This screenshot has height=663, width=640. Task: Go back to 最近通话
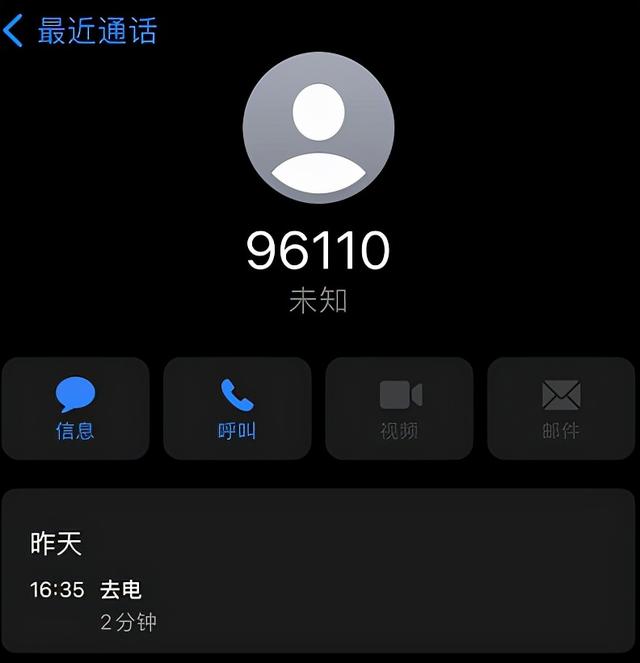(x=80, y=31)
